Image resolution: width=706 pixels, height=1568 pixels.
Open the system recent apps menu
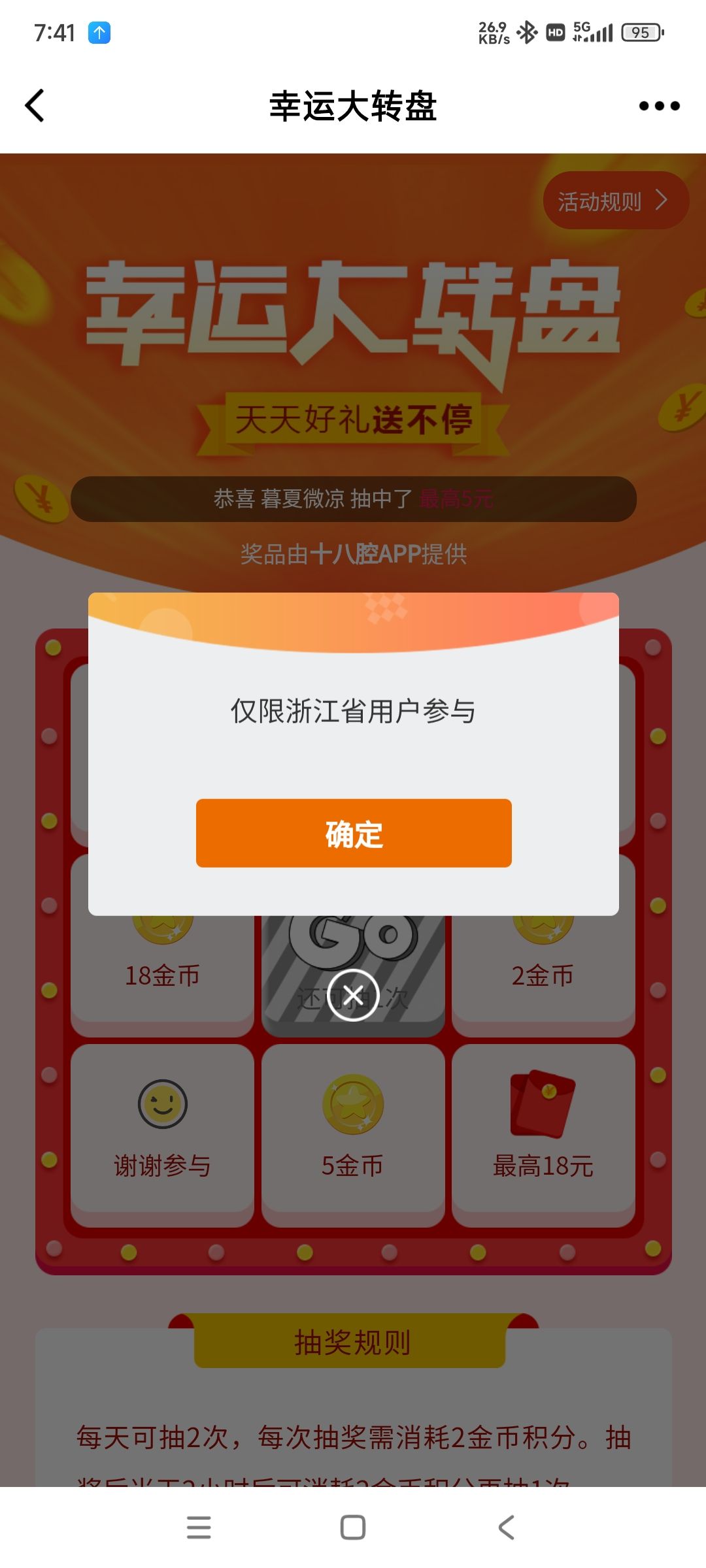199,1527
